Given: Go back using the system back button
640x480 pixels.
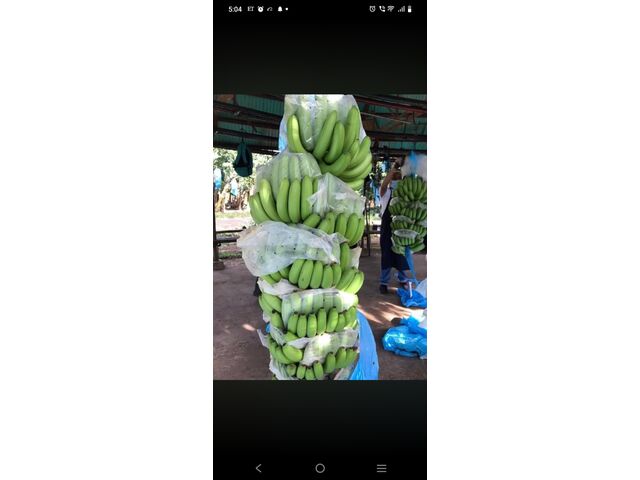Looking at the screenshot, I should coord(258,468).
